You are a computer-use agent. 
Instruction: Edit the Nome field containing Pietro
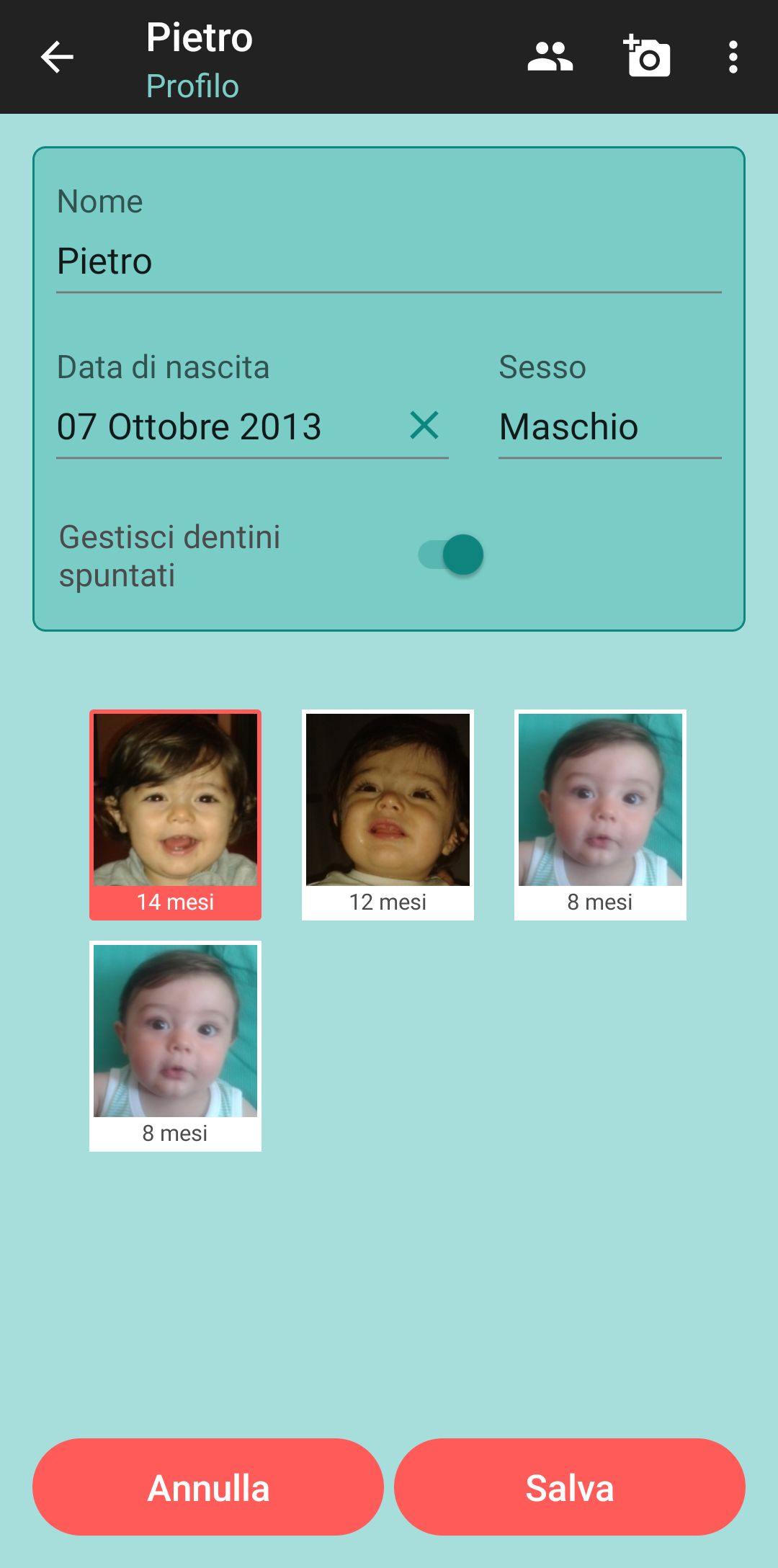[388, 262]
